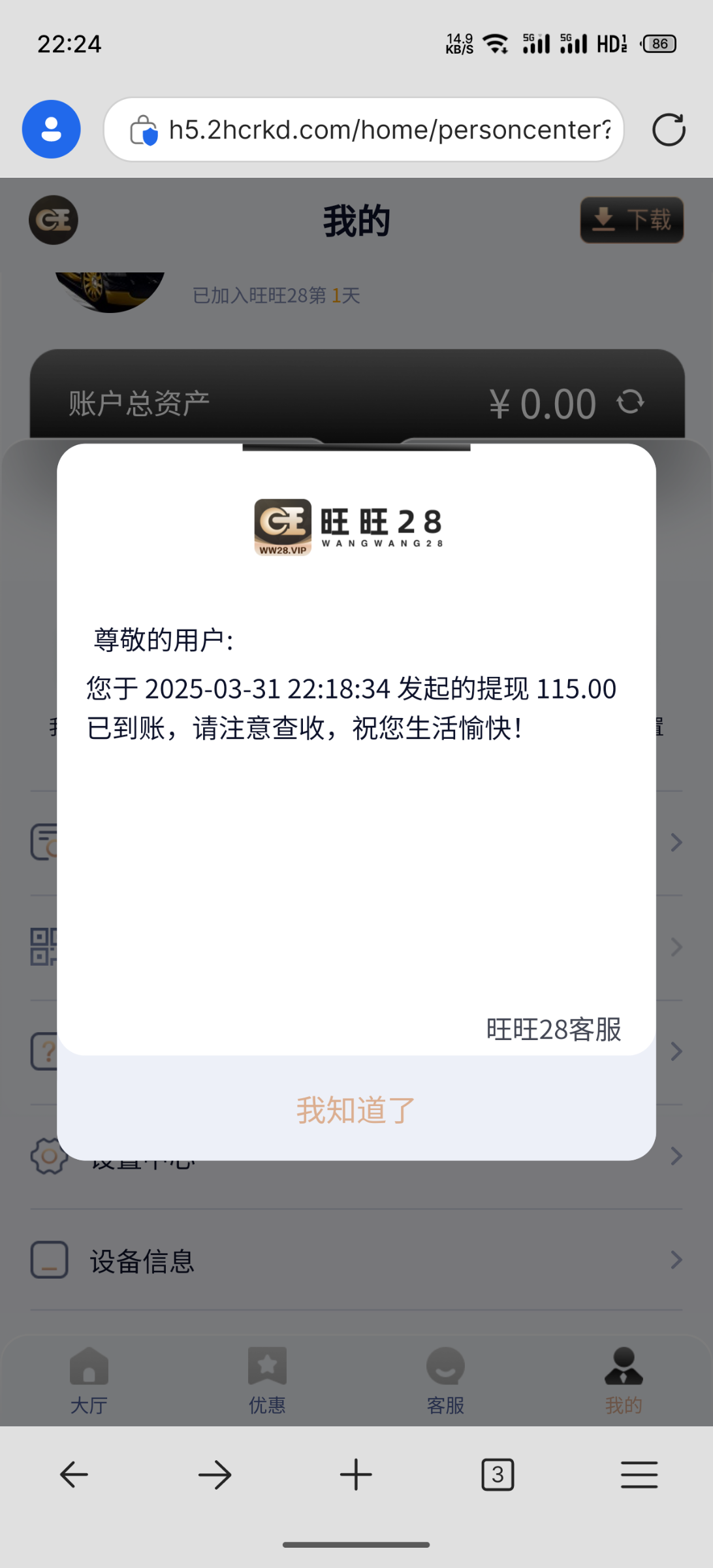713x1568 pixels.
Task: Open the 客服 tab
Action: pos(445,1379)
